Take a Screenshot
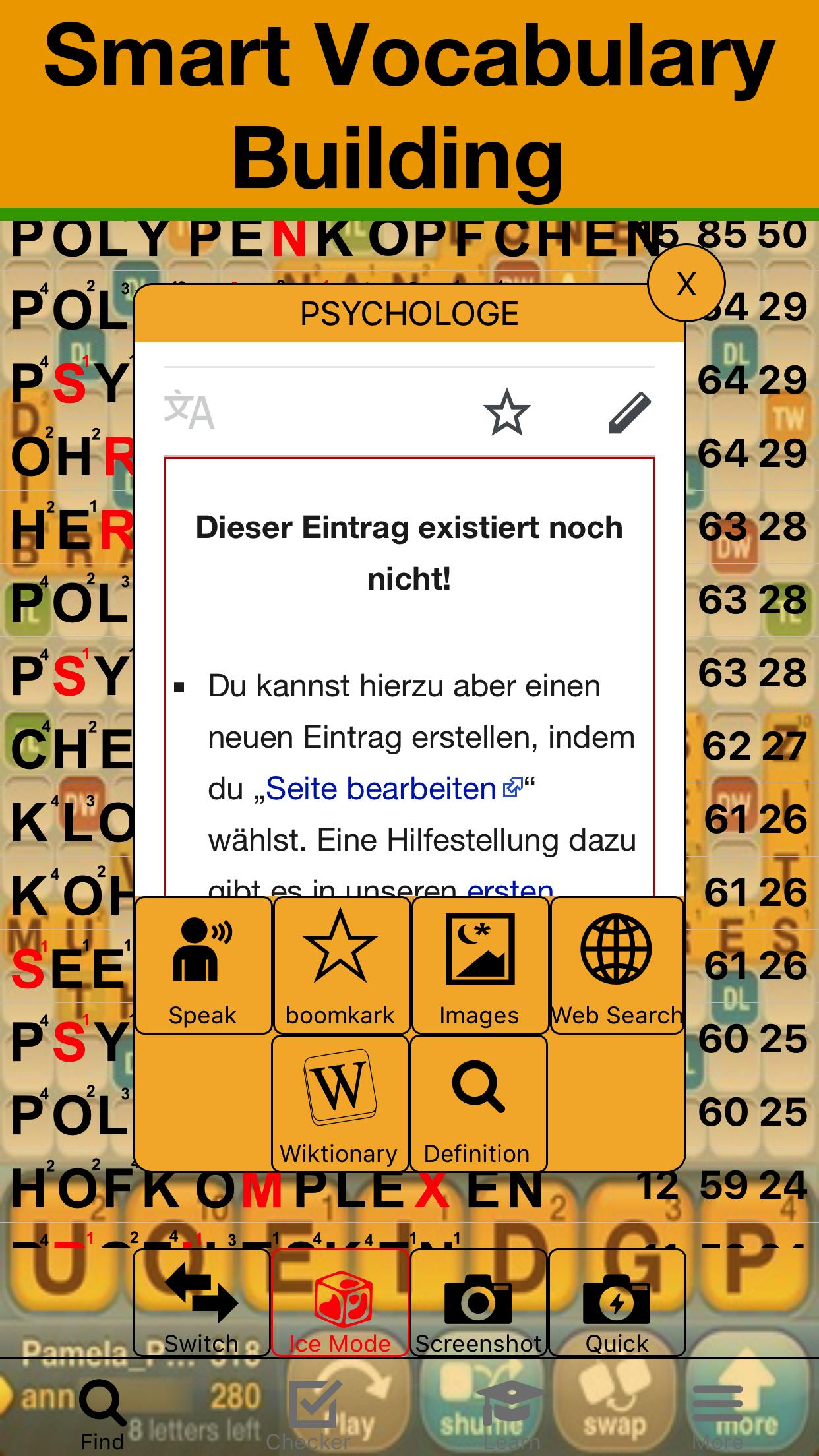 [x=479, y=1303]
